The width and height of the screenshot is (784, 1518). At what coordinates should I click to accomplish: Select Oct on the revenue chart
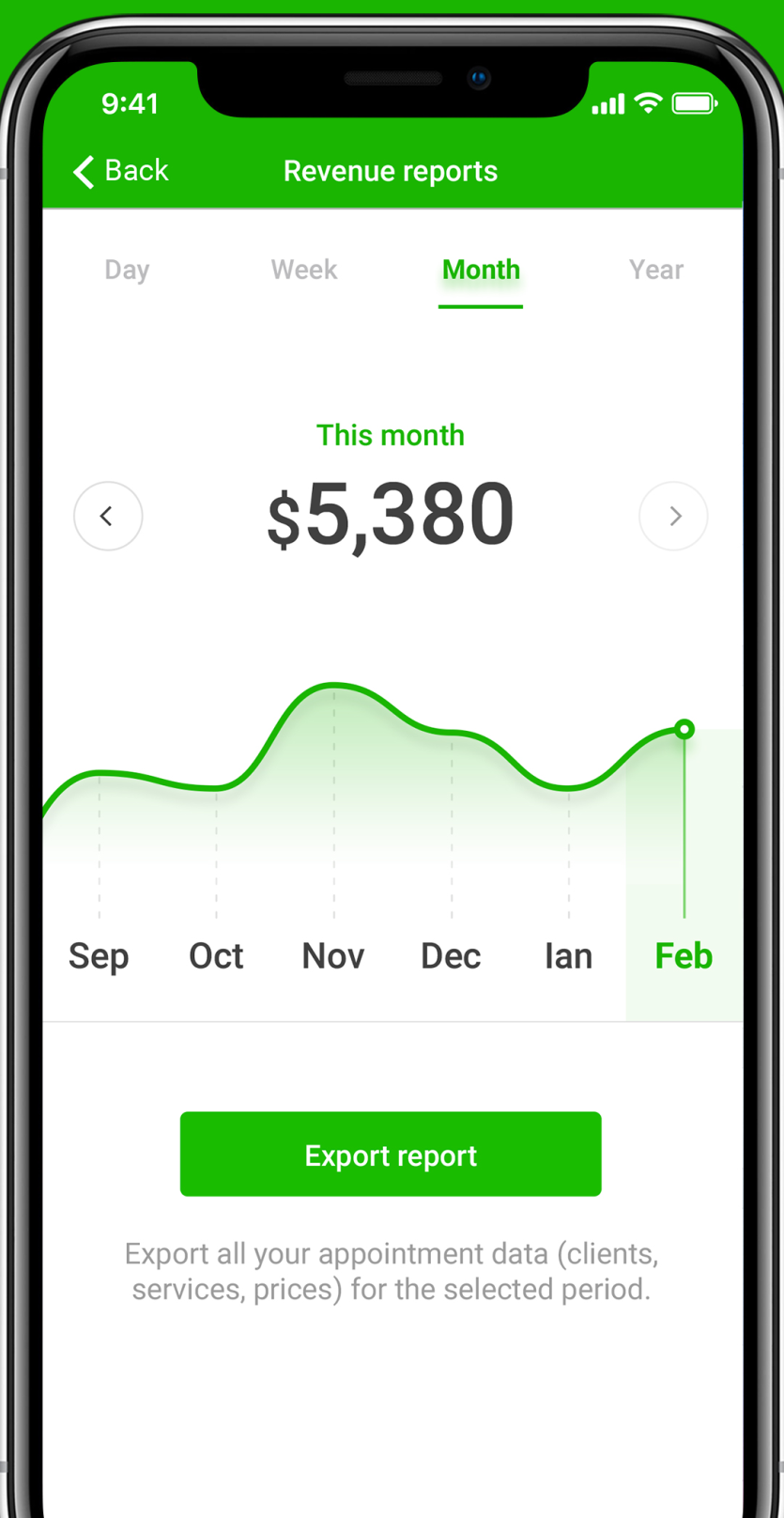(x=216, y=955)
